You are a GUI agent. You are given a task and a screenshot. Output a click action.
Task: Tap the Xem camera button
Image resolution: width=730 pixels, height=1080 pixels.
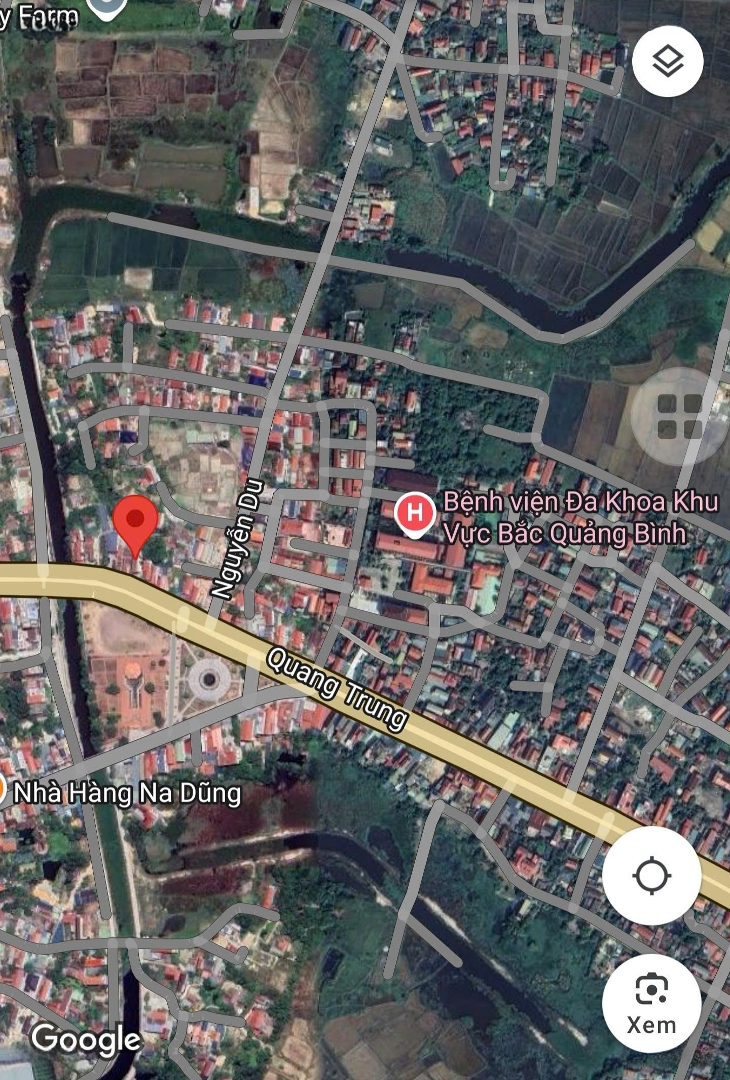pyautogui.click(x=651, y=1003)
